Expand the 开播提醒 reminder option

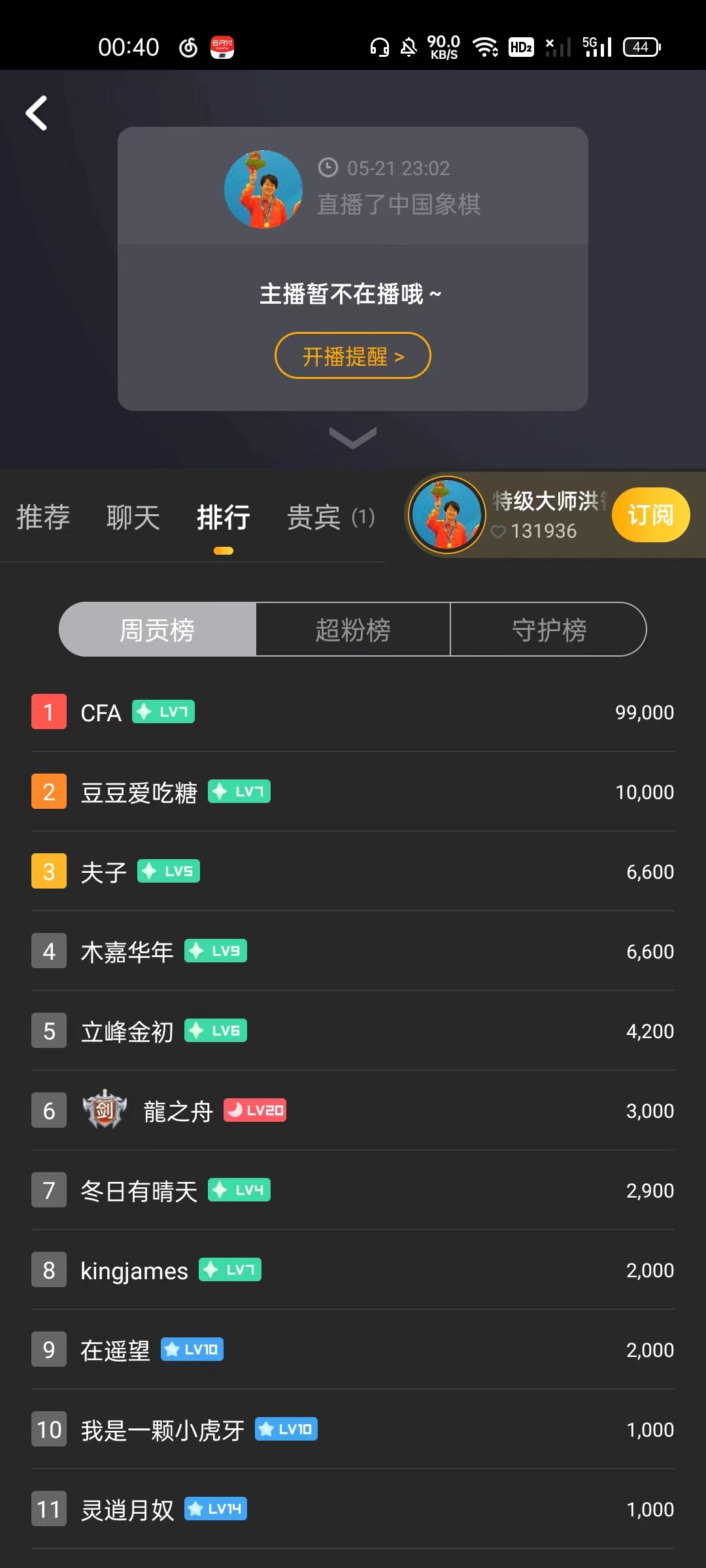coord(353,355)
